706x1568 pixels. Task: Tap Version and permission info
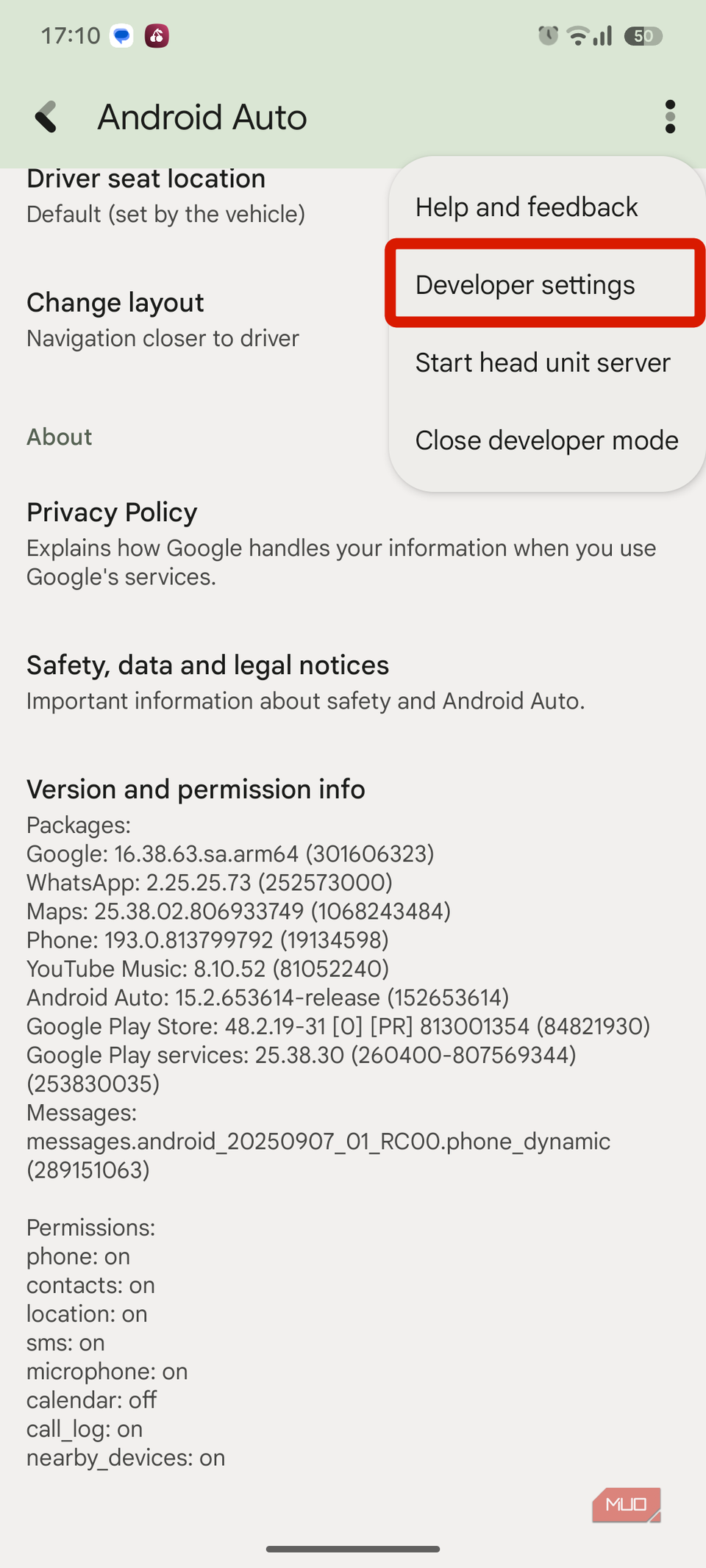tap(196, 790)
